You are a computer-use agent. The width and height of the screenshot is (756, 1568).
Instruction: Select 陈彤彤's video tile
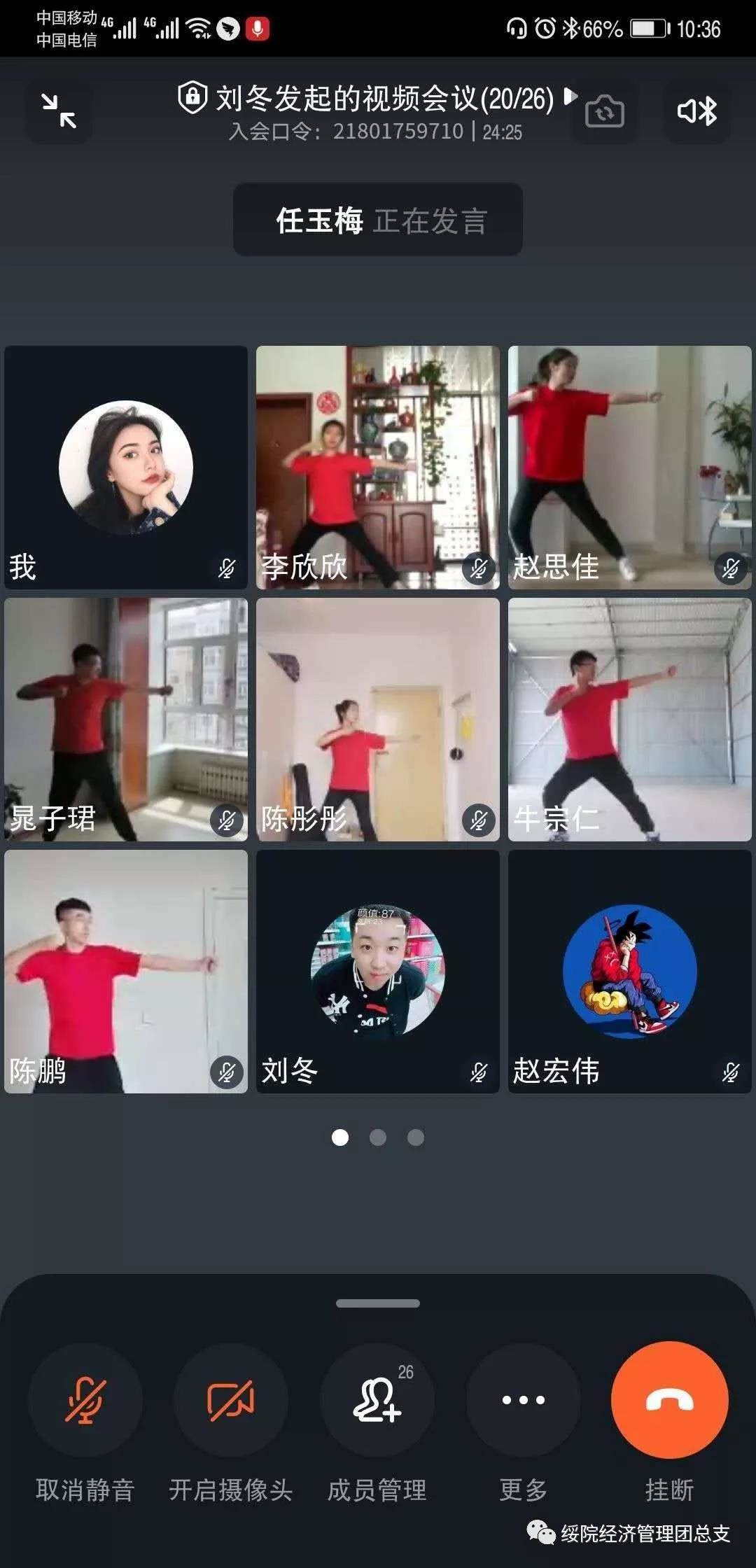pos(378,719)
